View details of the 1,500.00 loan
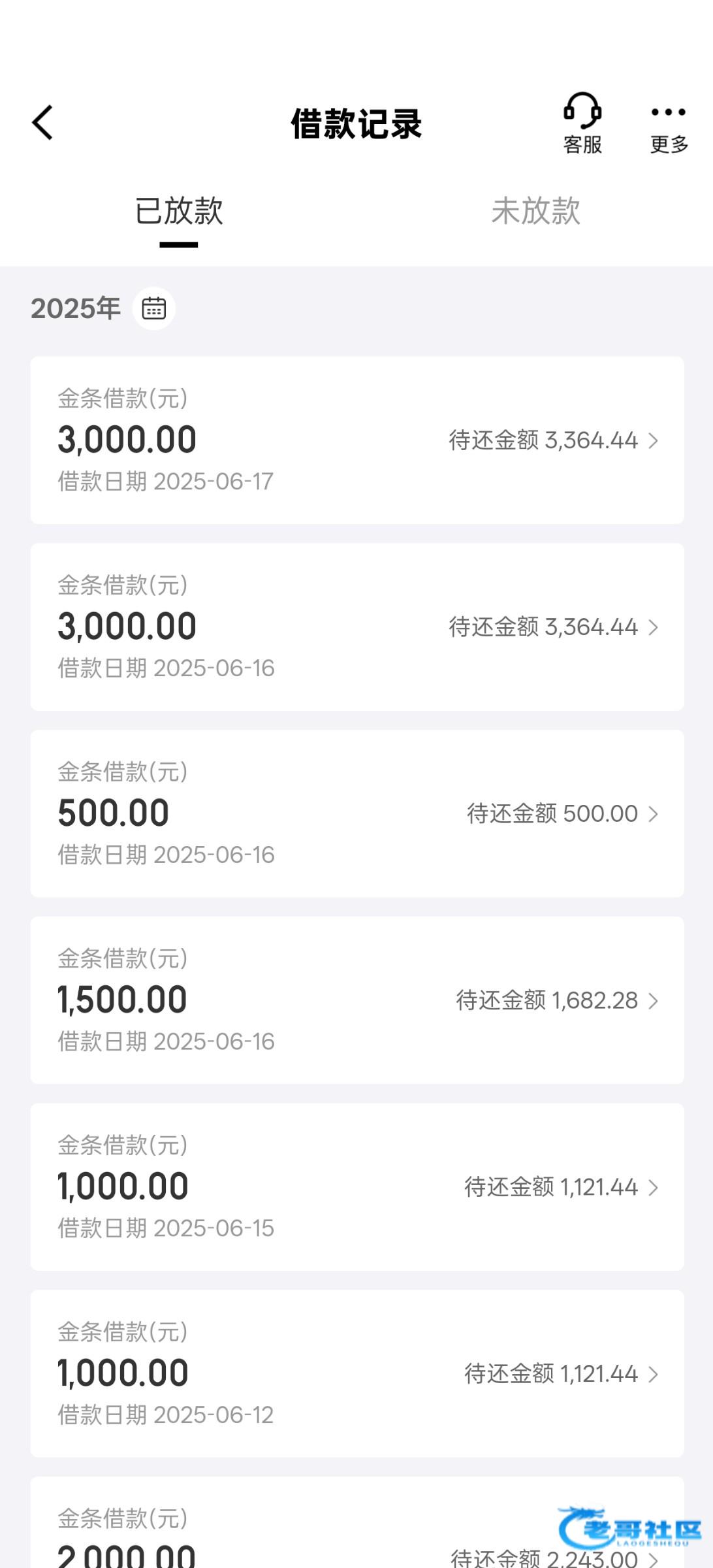This screenshot has height=1568, width=713. (x=357, y=1000)
